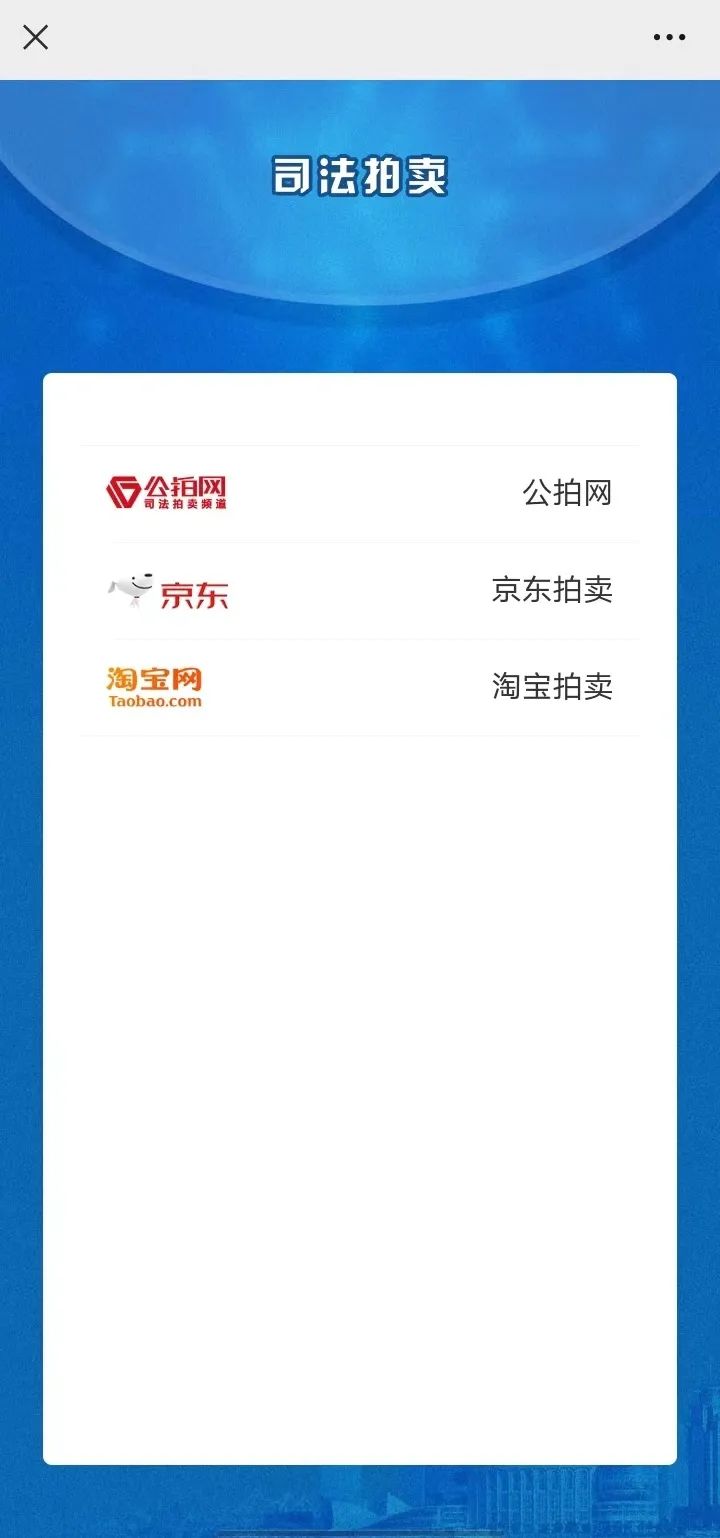Go to 淘宝拍卖 row

pyautogui.click(x=360, y=687)
